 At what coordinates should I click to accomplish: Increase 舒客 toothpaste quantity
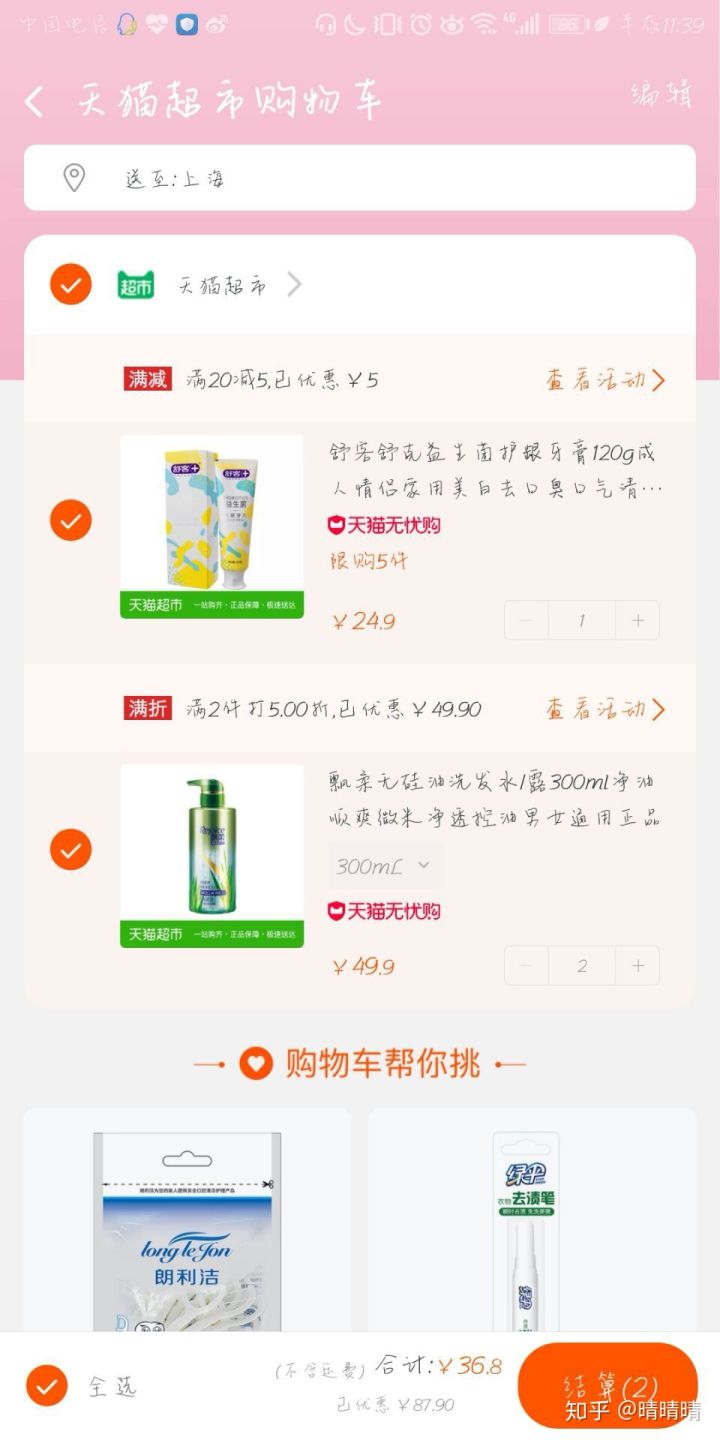(x=638, y=620)
